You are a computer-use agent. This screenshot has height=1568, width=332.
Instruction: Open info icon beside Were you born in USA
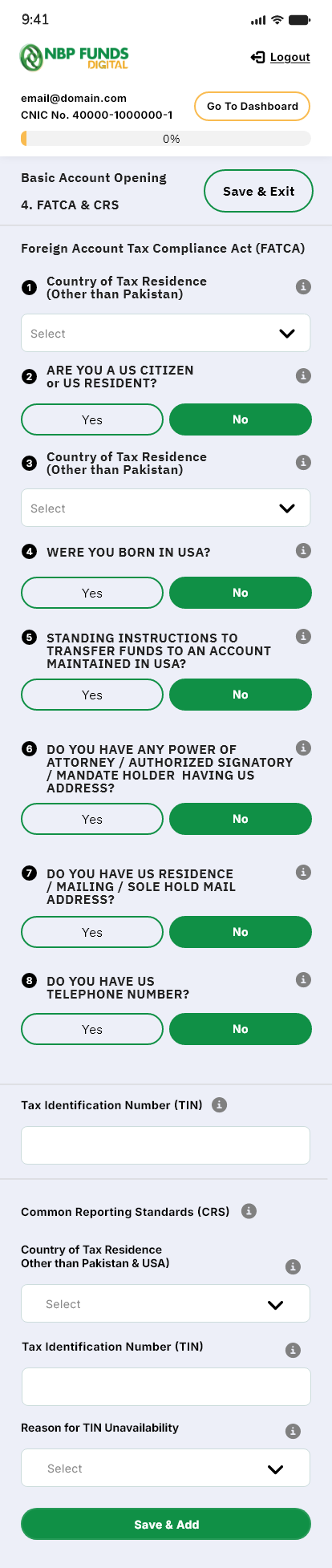tap(303, 550)
